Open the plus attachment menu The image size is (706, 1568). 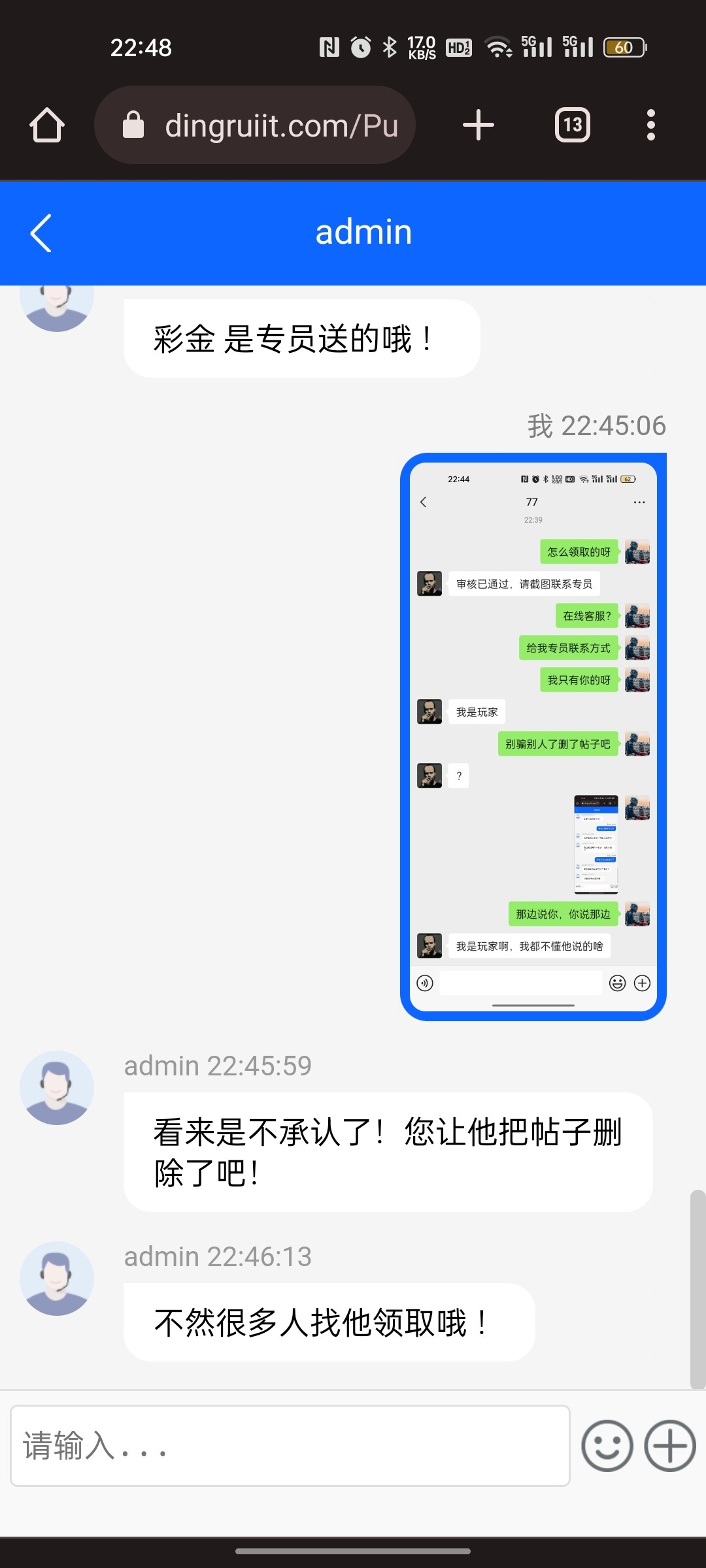tap(669, 1446)
